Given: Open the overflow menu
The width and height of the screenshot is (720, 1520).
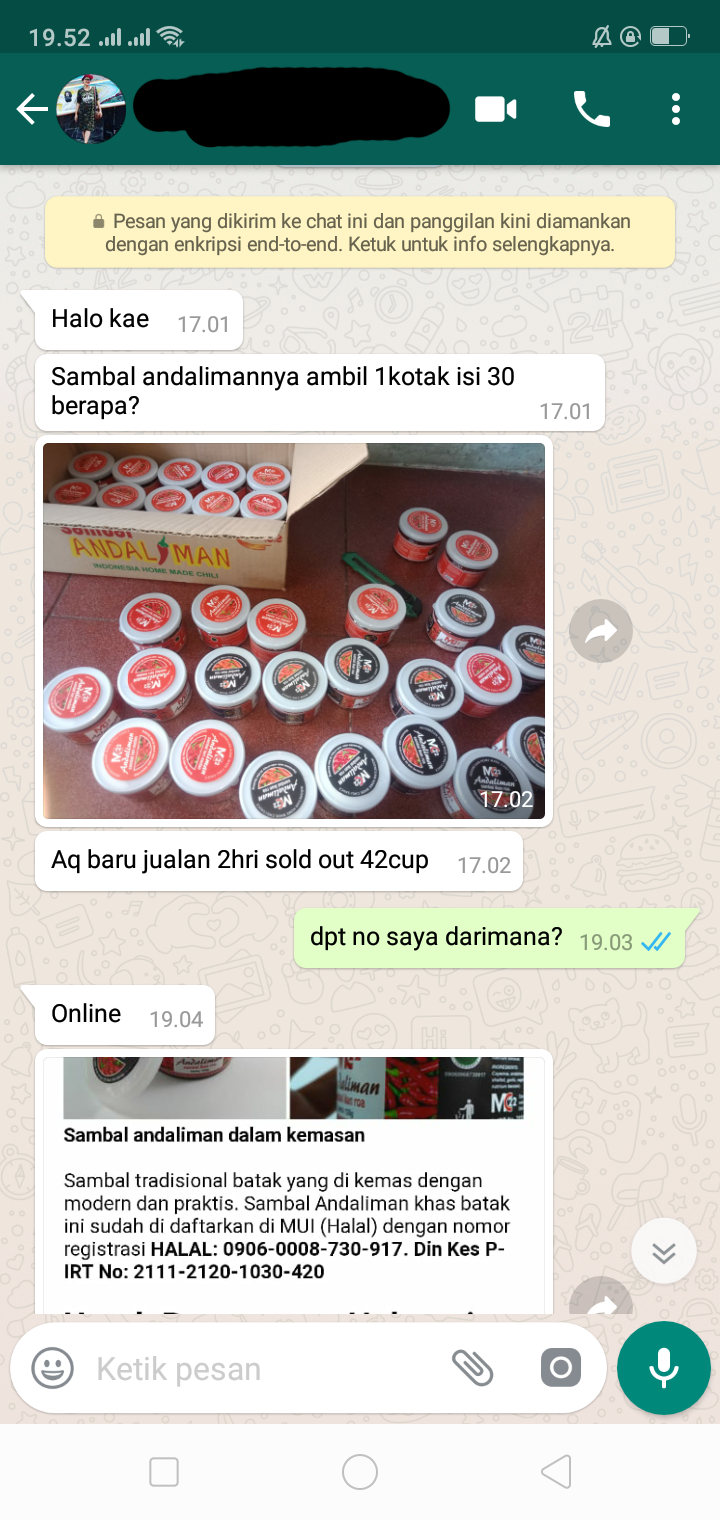Looking at the screenshot, I should coord(676,109).
